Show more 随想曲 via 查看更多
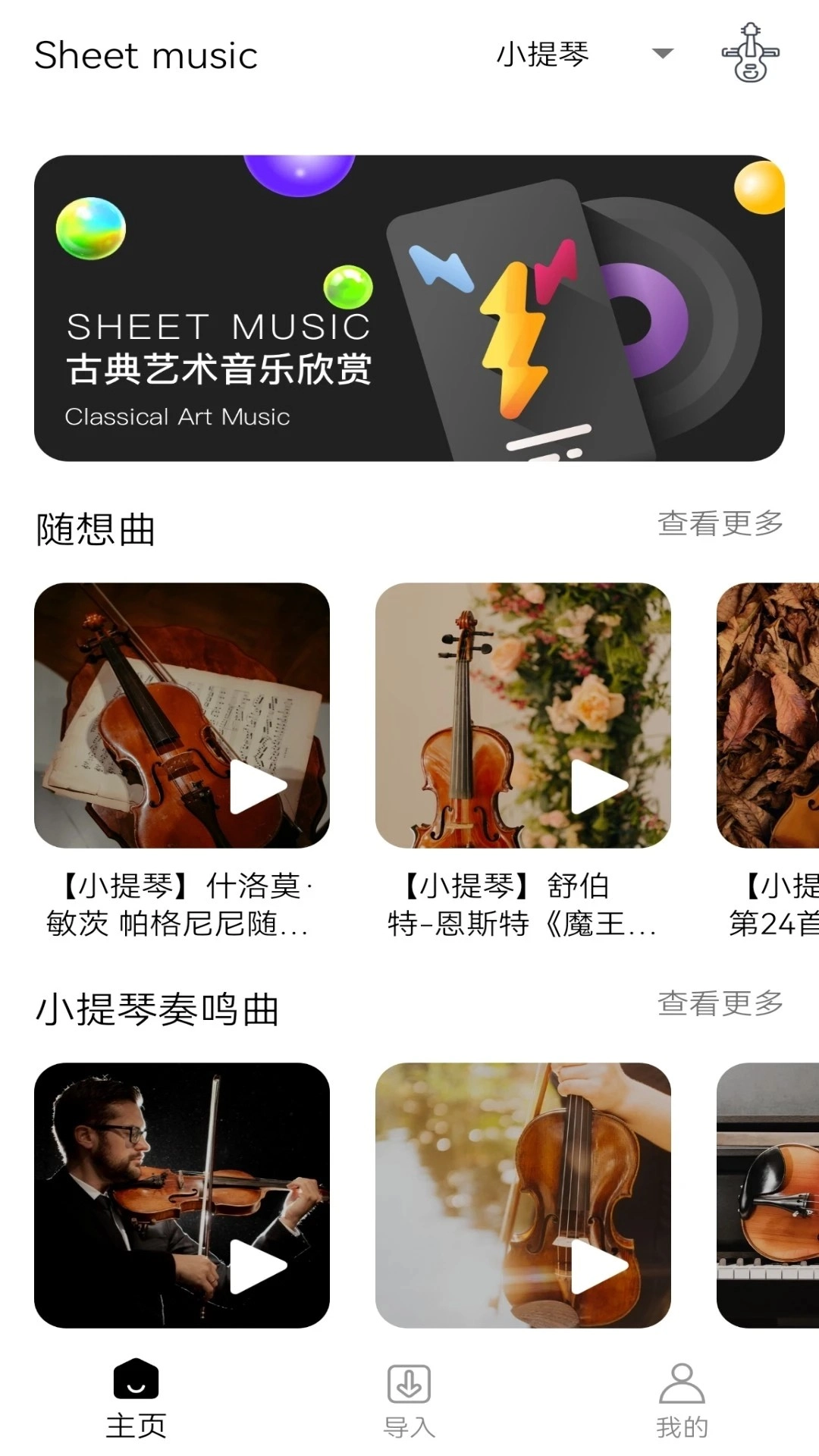This screenshot has width=819, height=1456. point(720,522)
